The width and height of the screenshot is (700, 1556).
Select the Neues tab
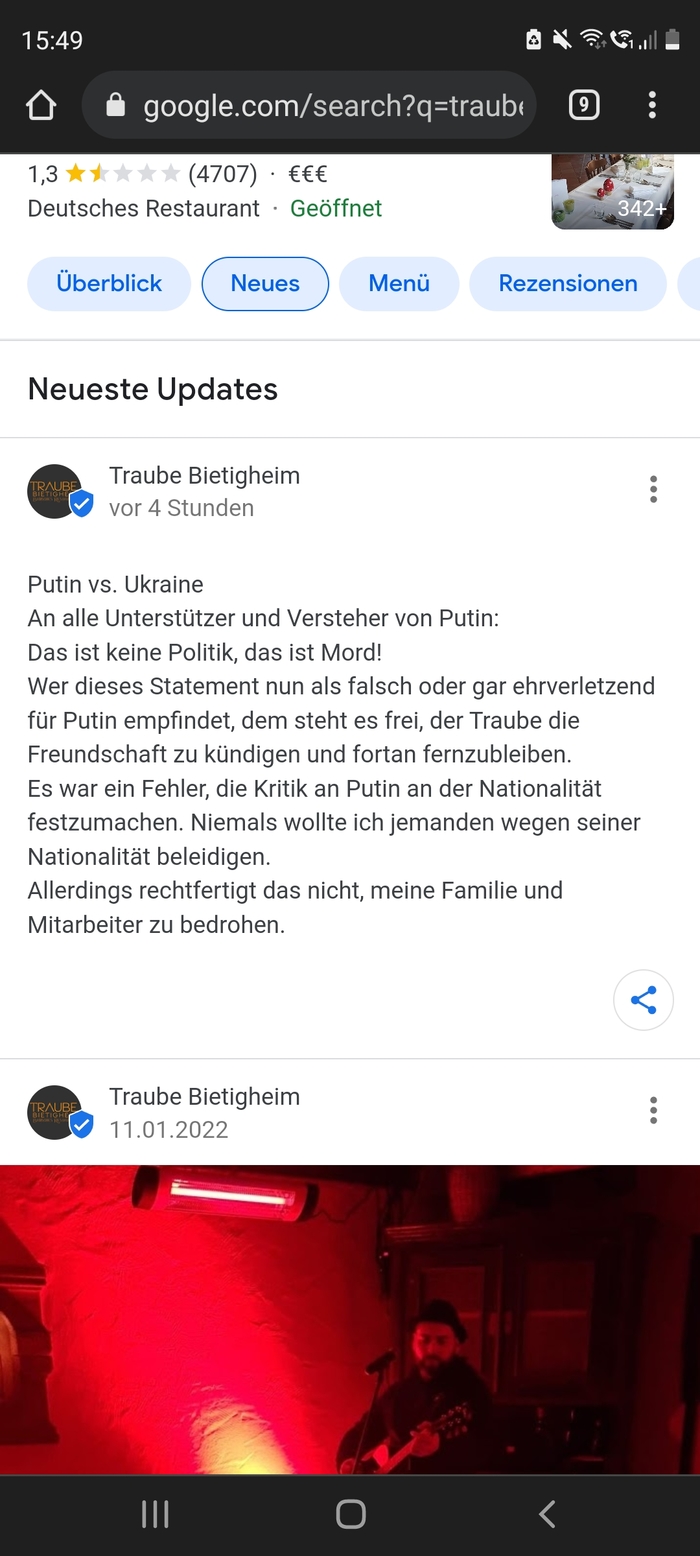(x=265, y=284)
